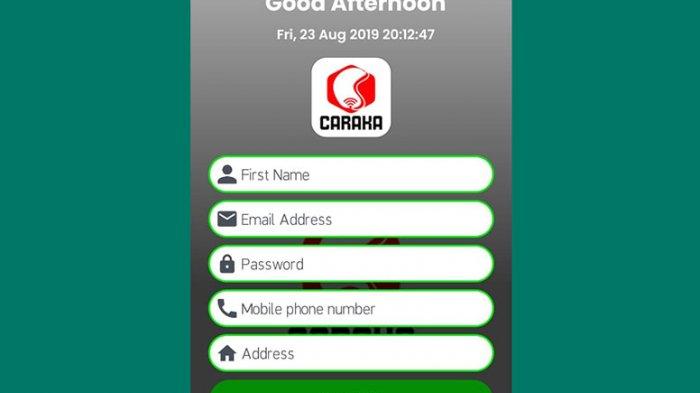Tap the green button below Address
Image resolution: width=700 pixels, height=393 pixels.
351,387
